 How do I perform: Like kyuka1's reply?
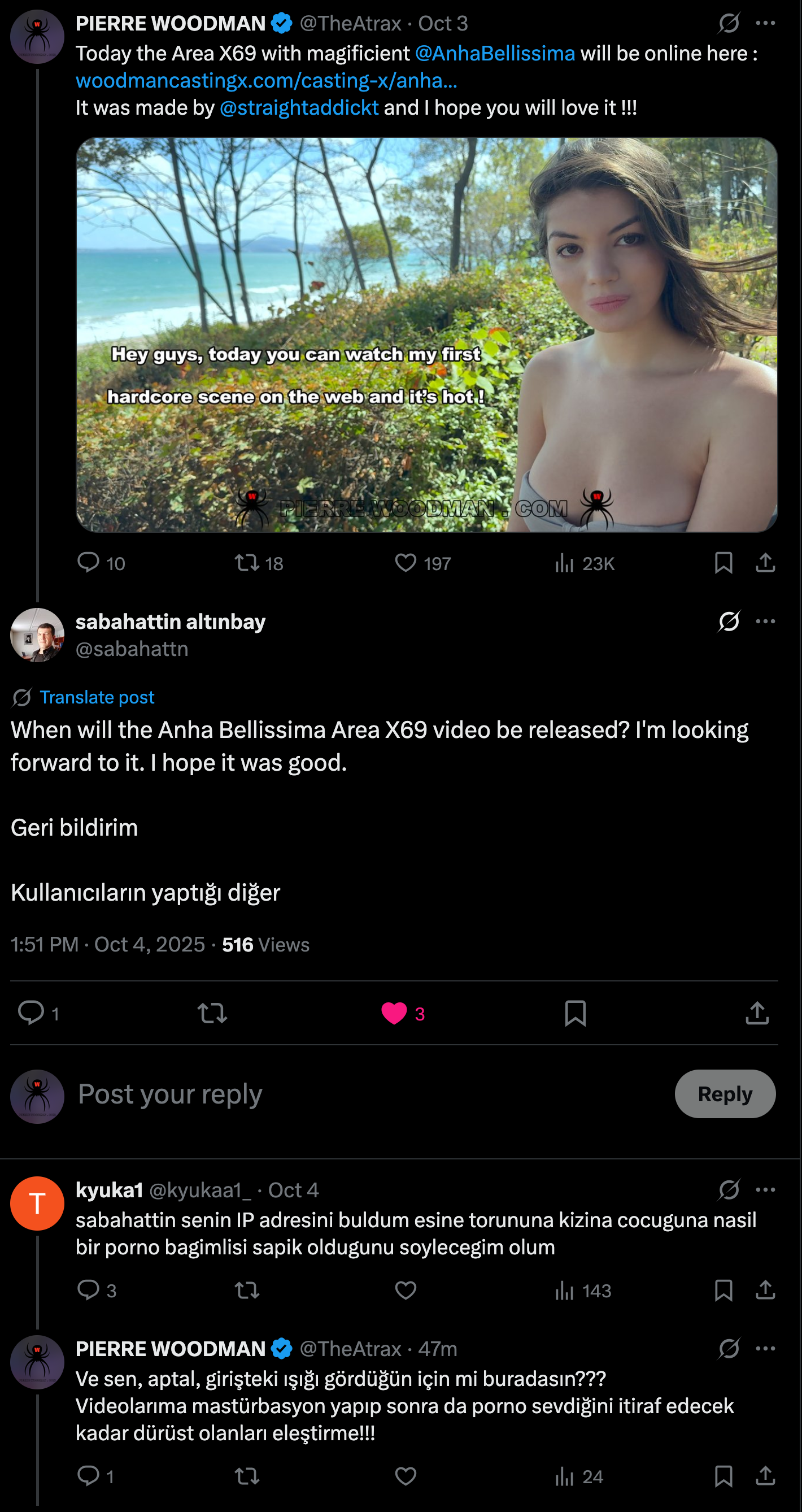click(406, 1291)
